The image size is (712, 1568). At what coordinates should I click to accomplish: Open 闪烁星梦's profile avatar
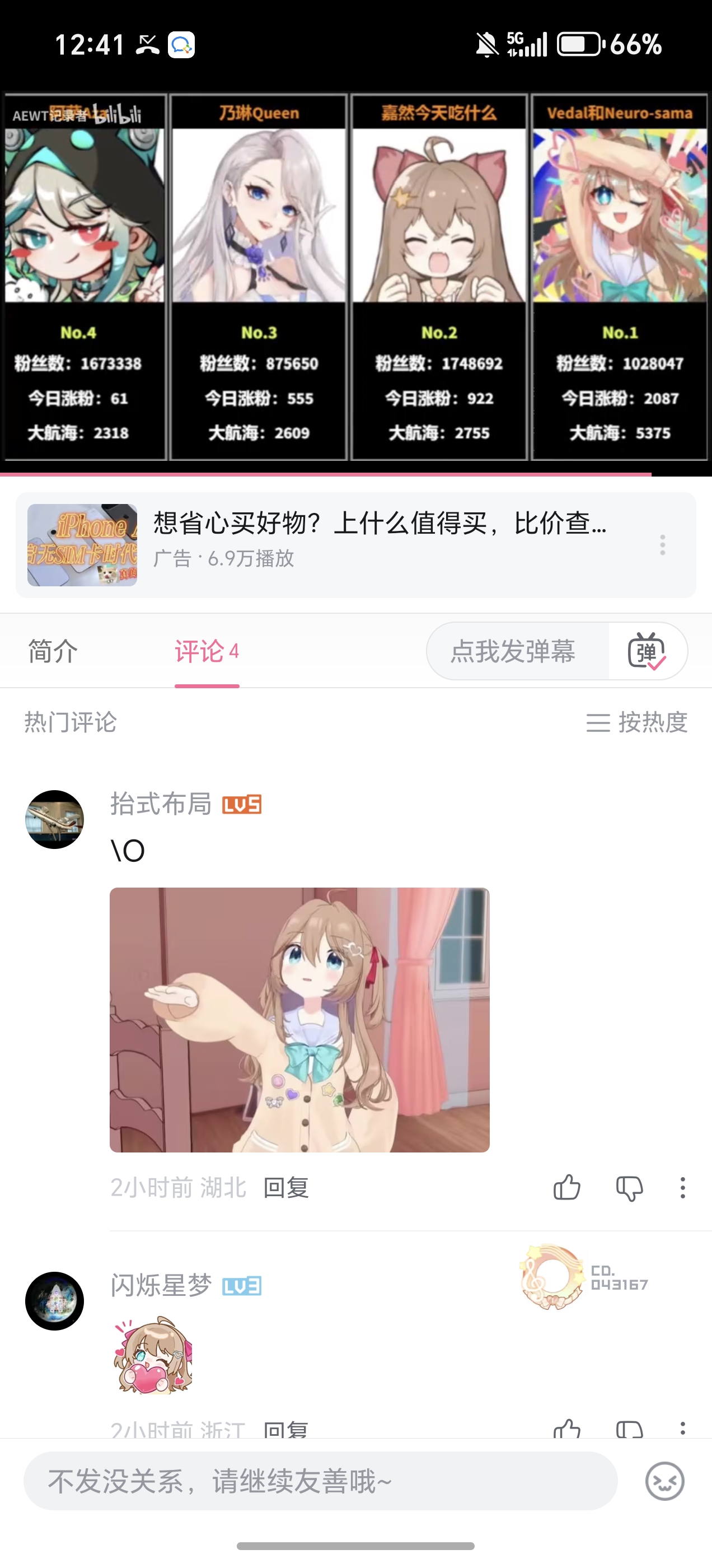pyautogui.click(x=55, y=1301)
